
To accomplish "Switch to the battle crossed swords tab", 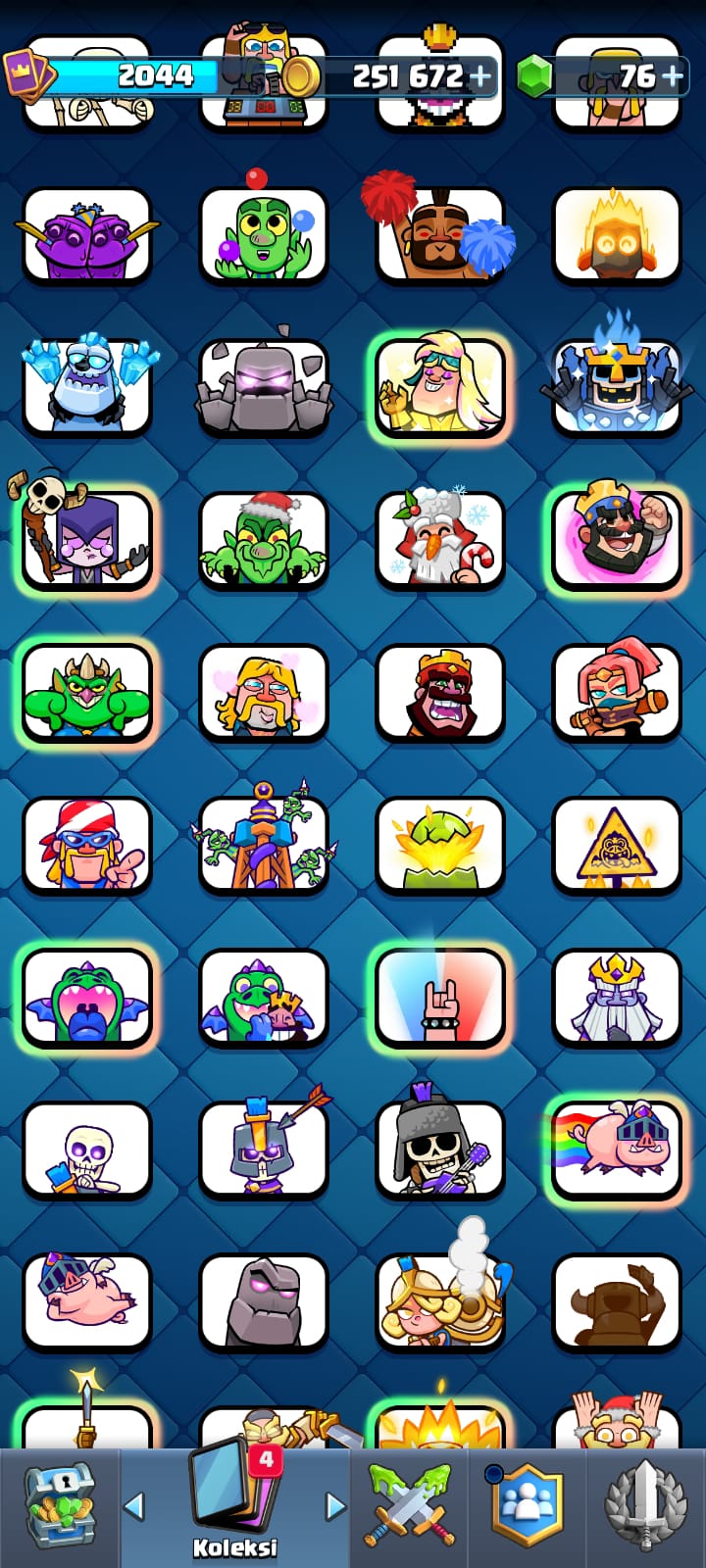I will (410, 1506).
